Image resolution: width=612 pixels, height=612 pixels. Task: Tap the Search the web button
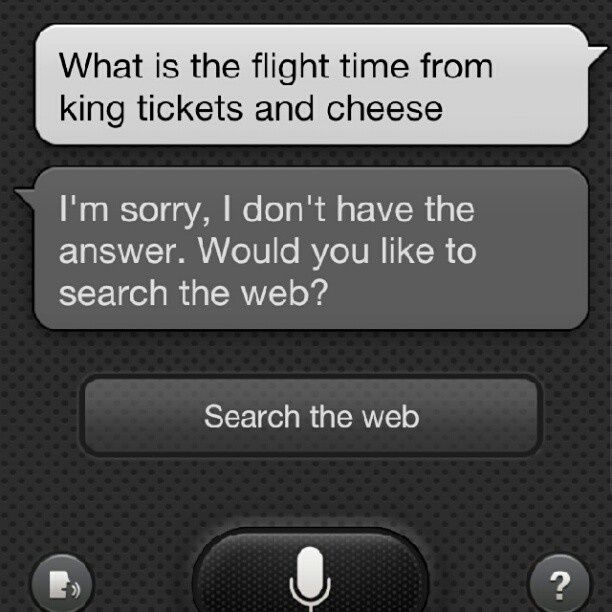point(311,416)
